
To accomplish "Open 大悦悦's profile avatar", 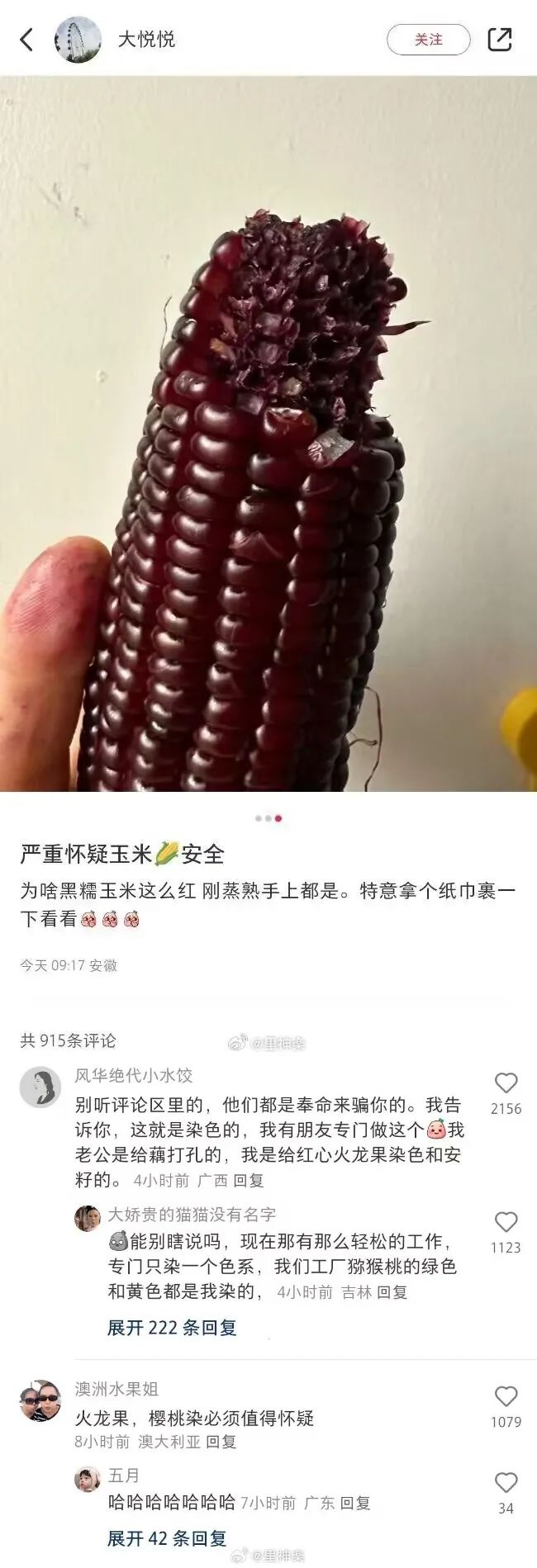I will (78, 39).
